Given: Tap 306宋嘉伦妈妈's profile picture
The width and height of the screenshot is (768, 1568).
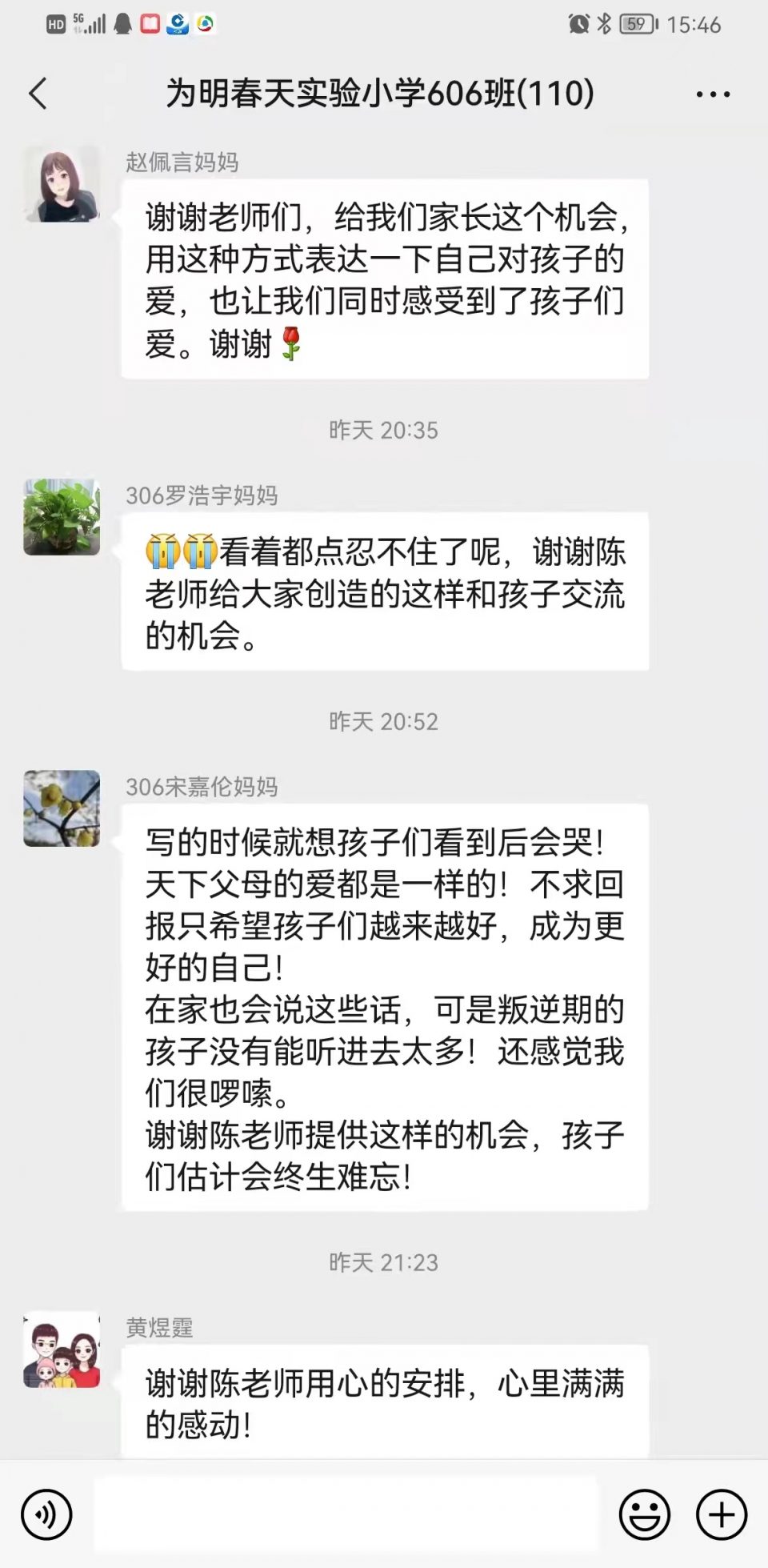Looking at the screenshot, I should point(62,808).
